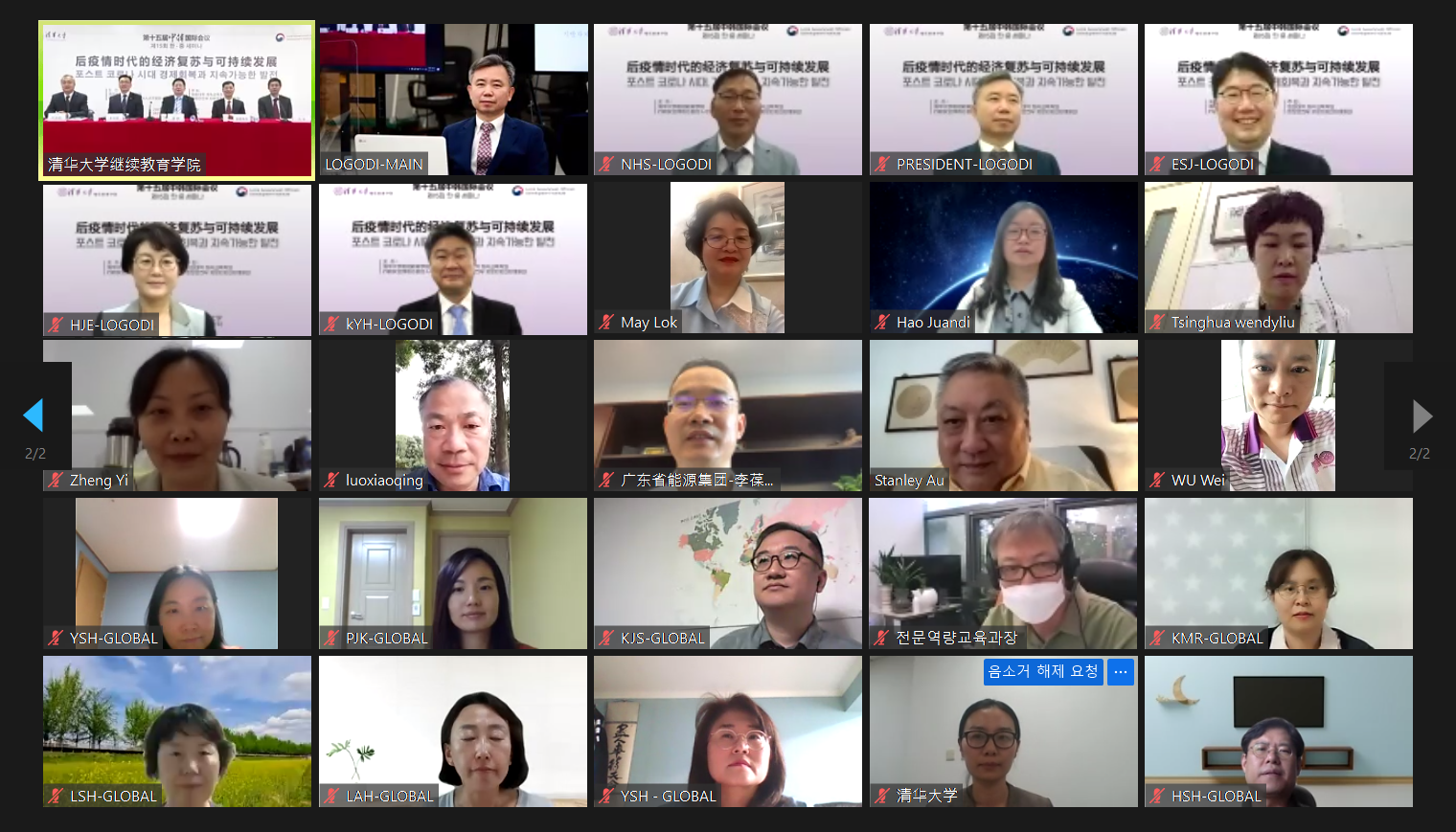Select the 전문역량교육과장 participant tile

[x=1003, y=573]
